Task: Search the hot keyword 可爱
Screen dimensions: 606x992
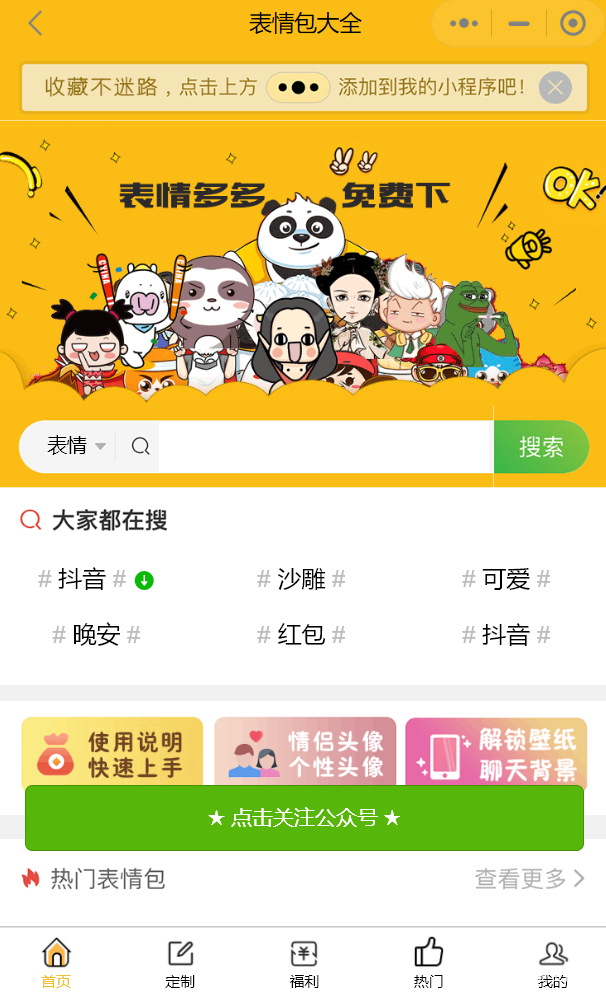Action: click(506, 579)
